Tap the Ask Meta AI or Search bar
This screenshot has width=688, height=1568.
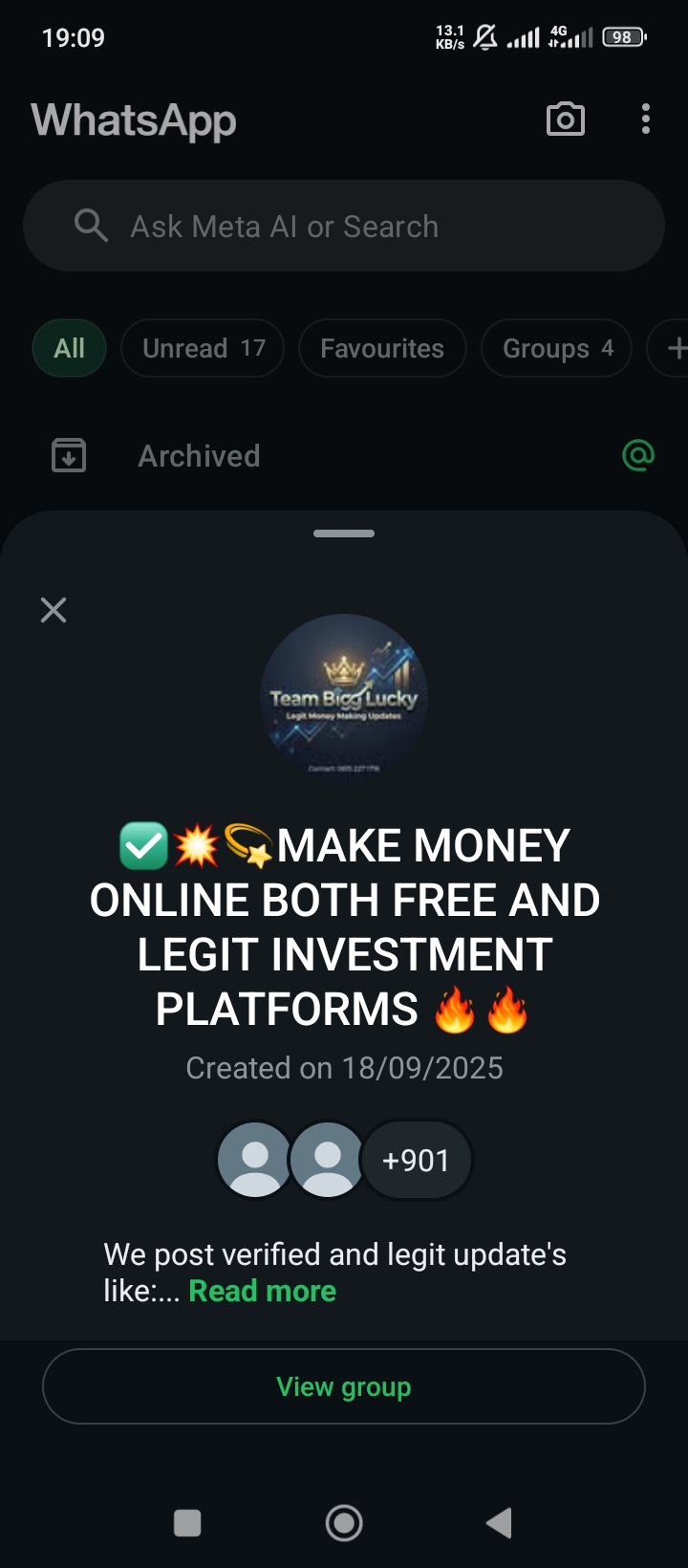coord(344,227)
